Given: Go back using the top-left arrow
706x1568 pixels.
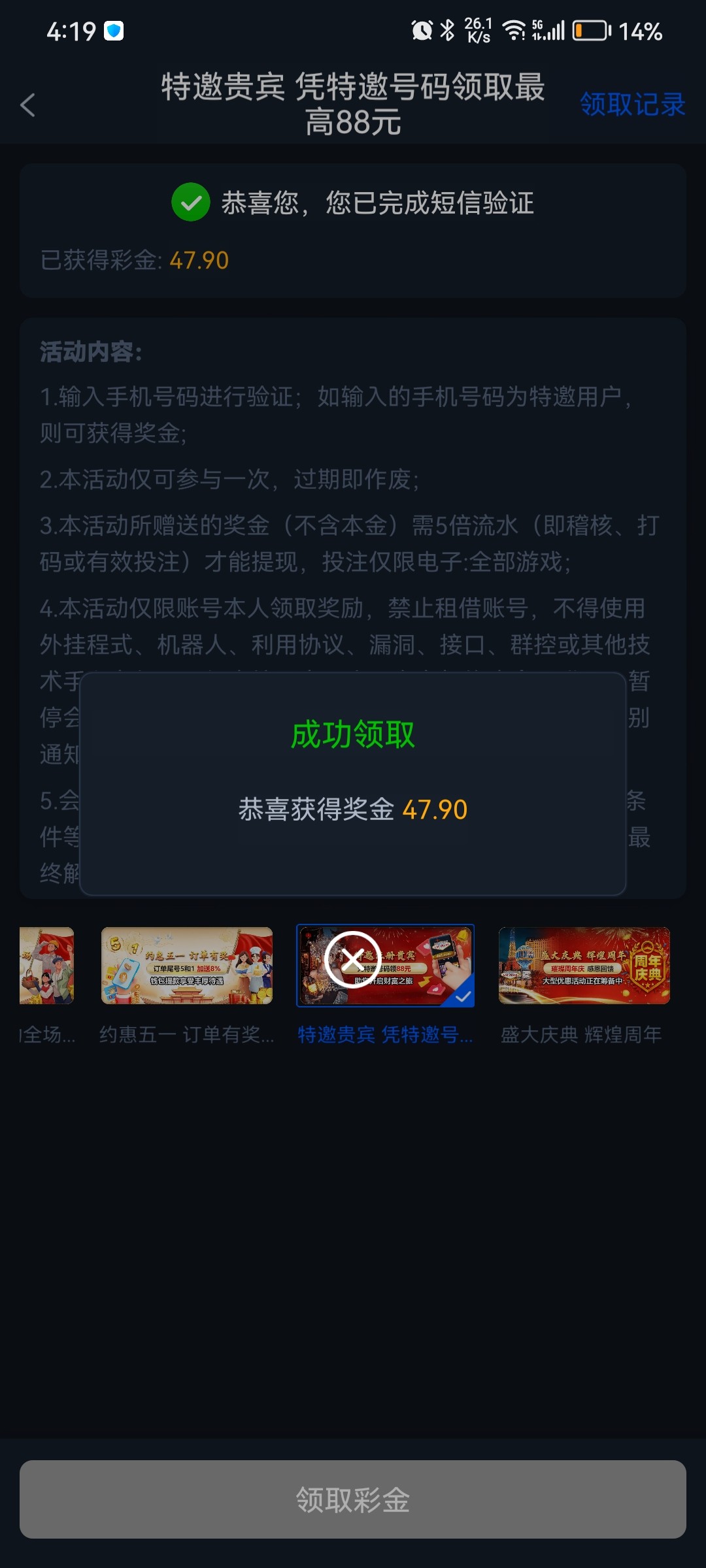Looking at the screenshot, I should [27, 105].
